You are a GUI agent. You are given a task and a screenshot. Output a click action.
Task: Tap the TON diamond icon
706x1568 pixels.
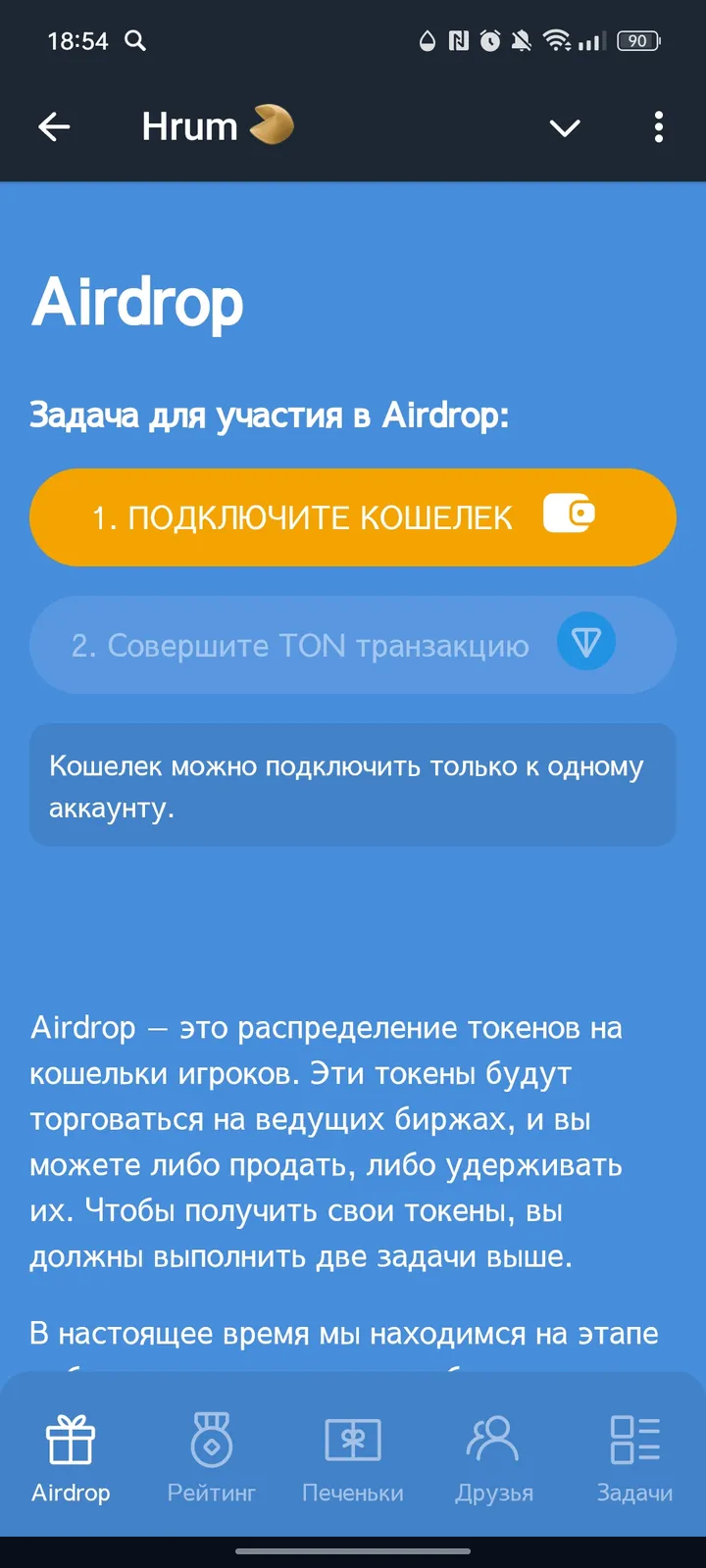click(x=585, y=642)
